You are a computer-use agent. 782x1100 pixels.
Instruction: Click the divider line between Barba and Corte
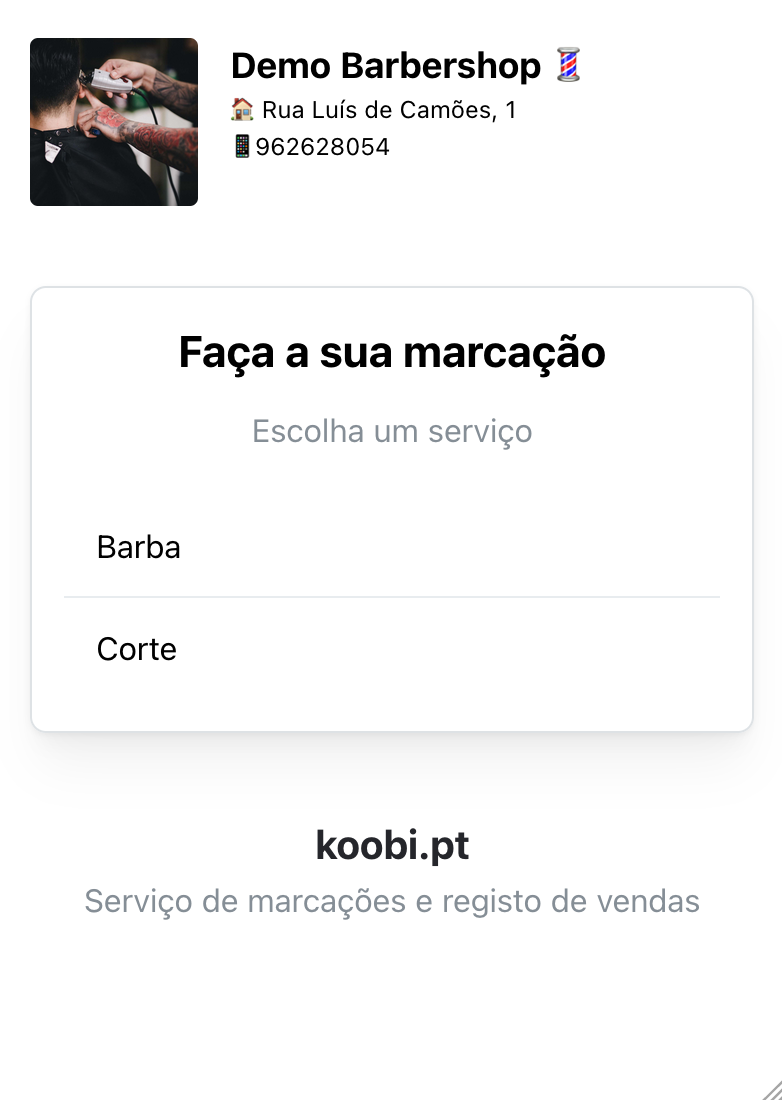391,597
